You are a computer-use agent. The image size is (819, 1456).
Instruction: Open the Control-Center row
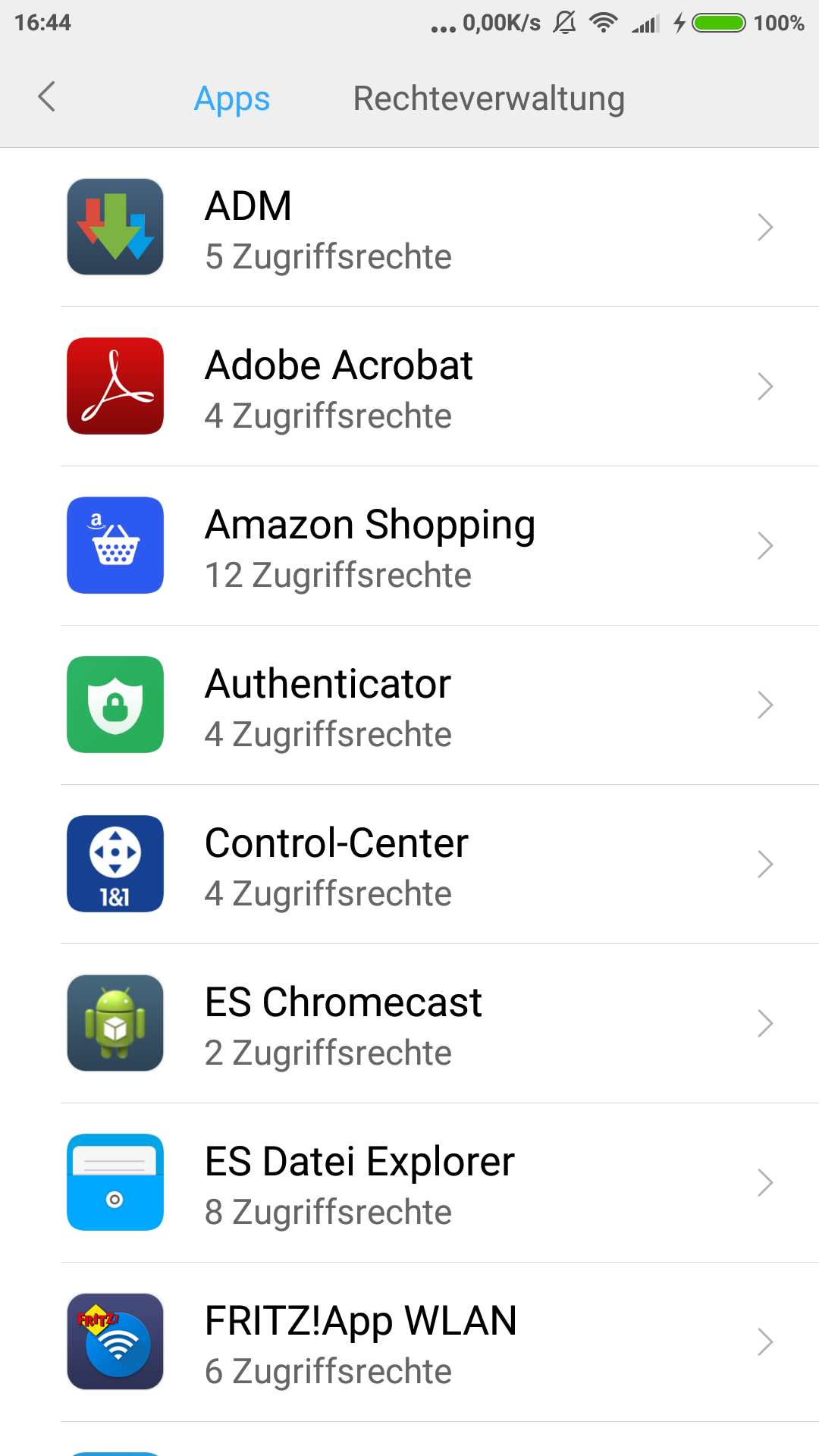409,864
